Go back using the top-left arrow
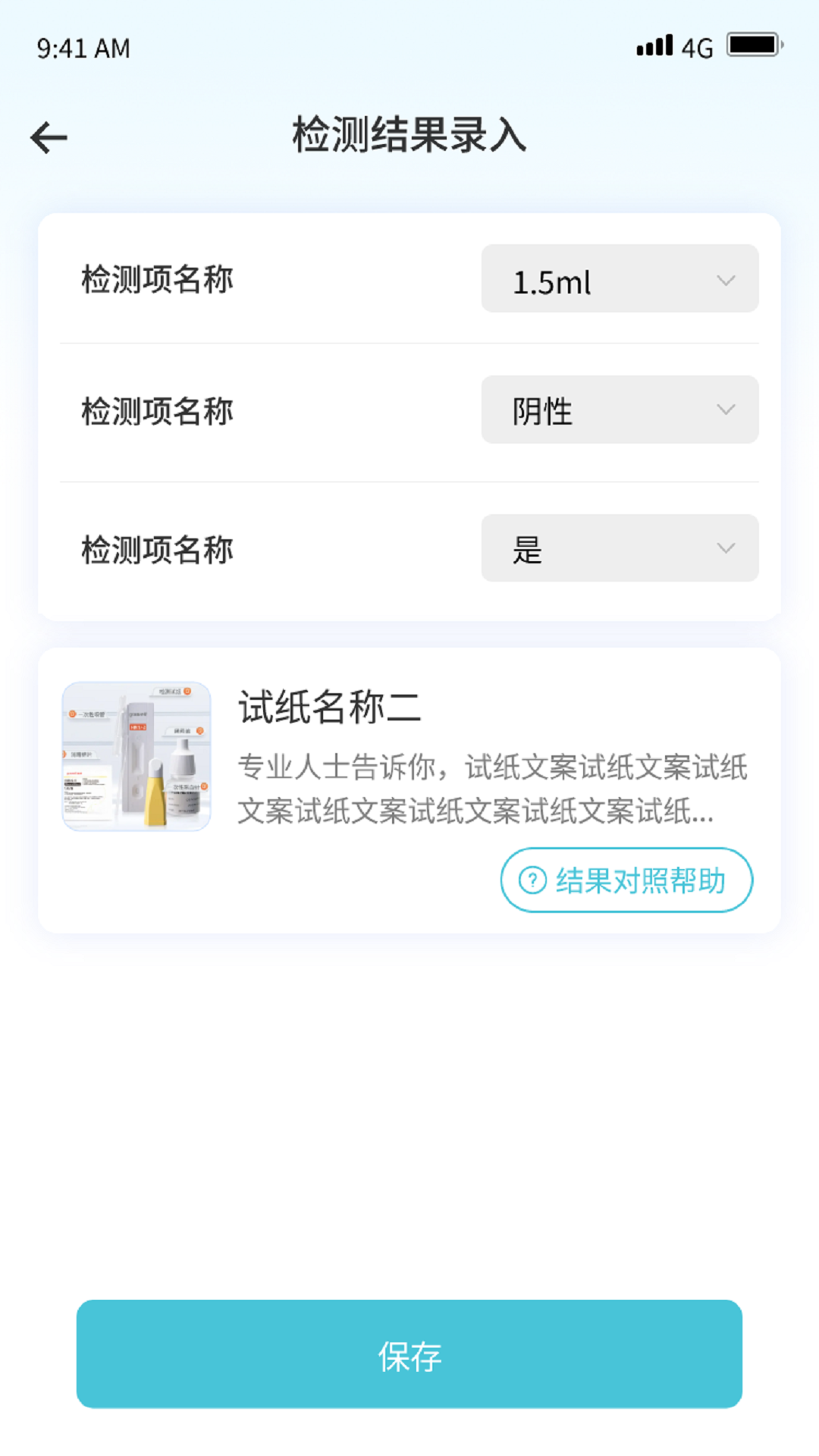 point(49,137)
